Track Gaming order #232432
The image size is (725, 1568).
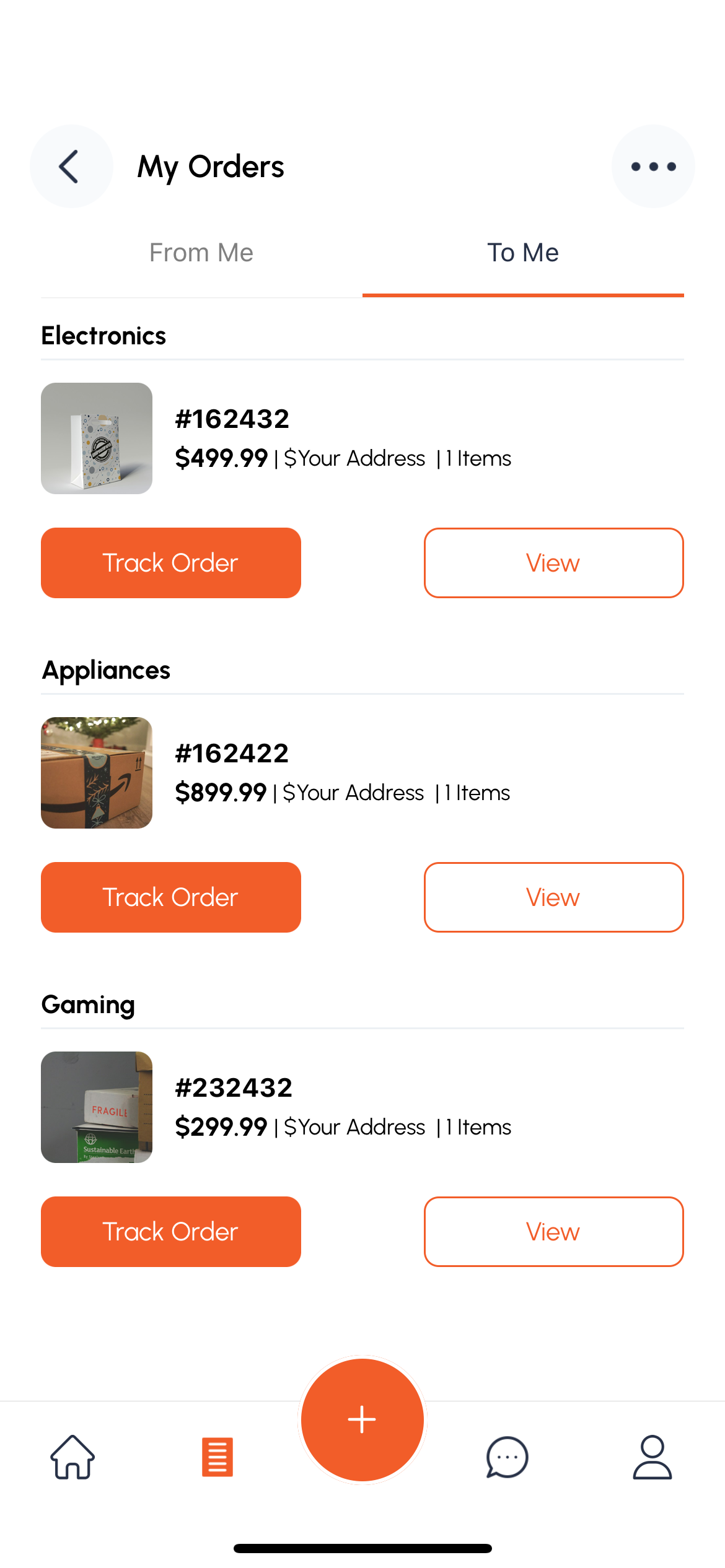click(x=171, y=1232)
